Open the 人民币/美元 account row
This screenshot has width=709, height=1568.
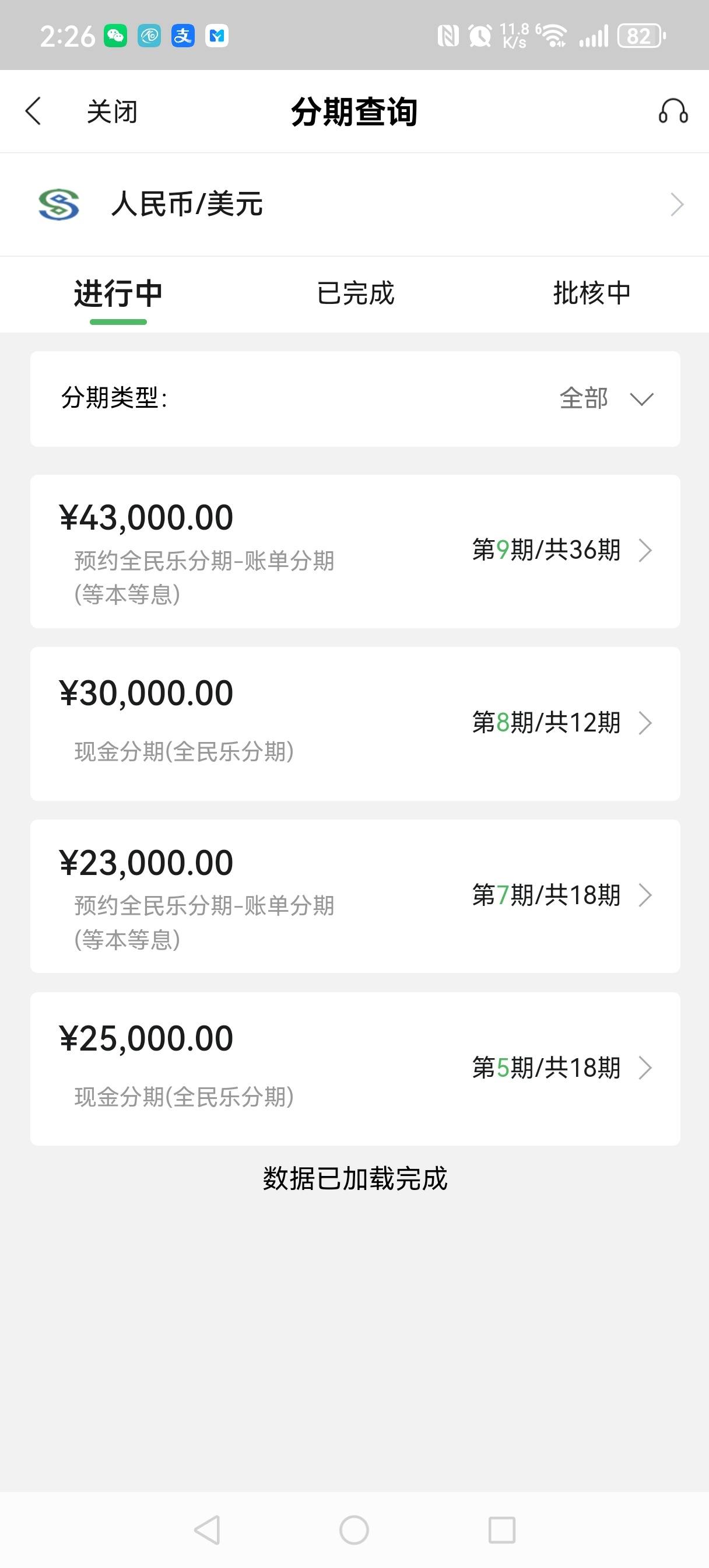[354, 205]
